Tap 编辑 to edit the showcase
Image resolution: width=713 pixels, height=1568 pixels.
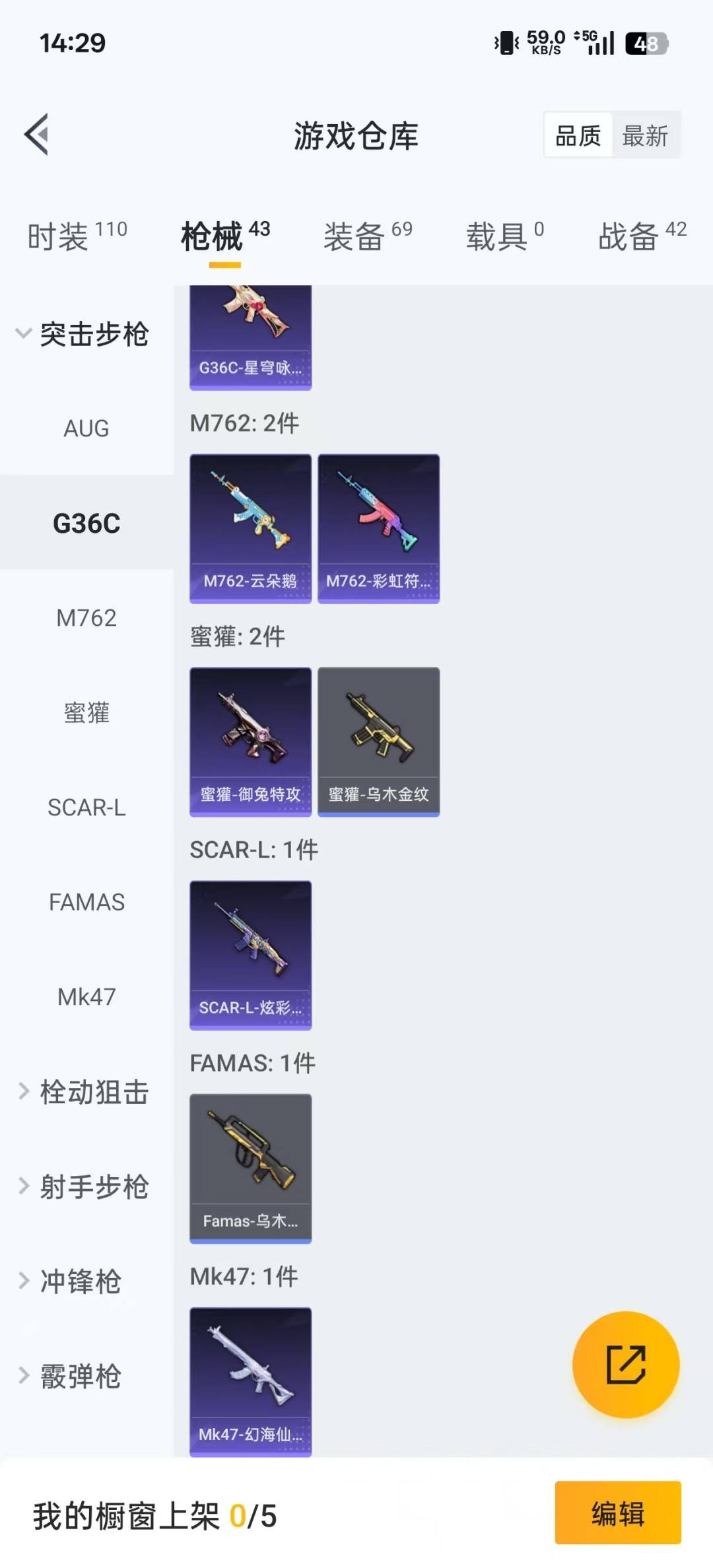(x=617, y=1513)
